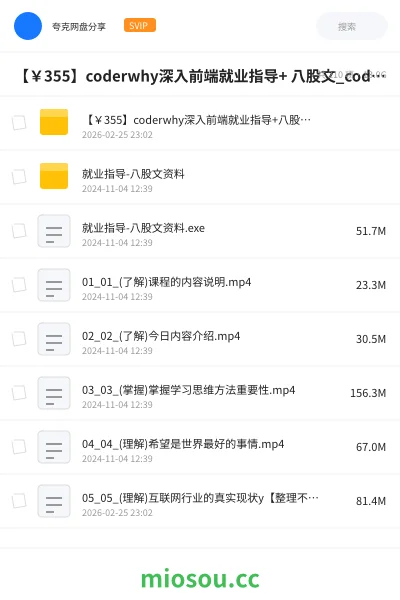Check the box for 05_05 互联网行业的真实现状
The width and height of the screenshot is (400, 600).
click(x=19, y=501)
